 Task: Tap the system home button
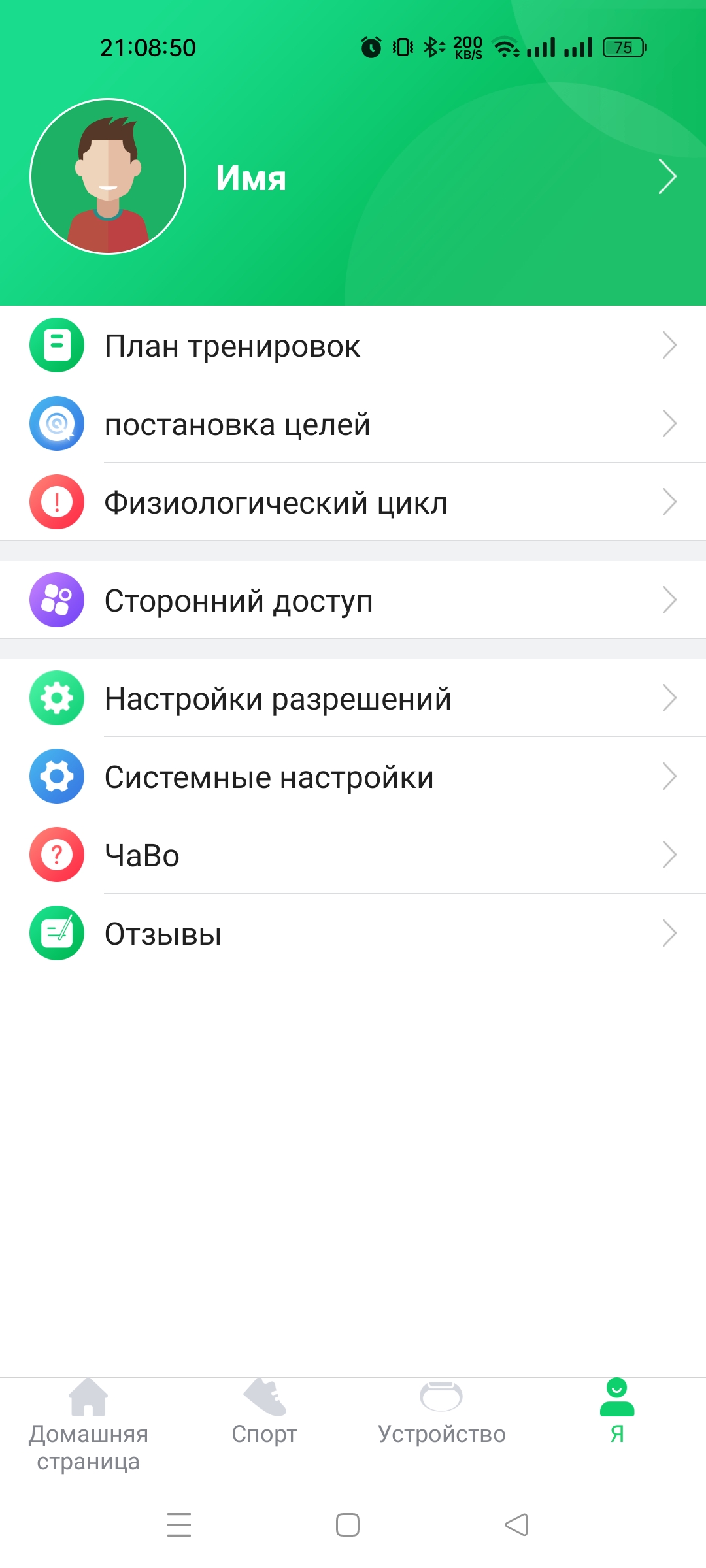[x=348, y=1525]
